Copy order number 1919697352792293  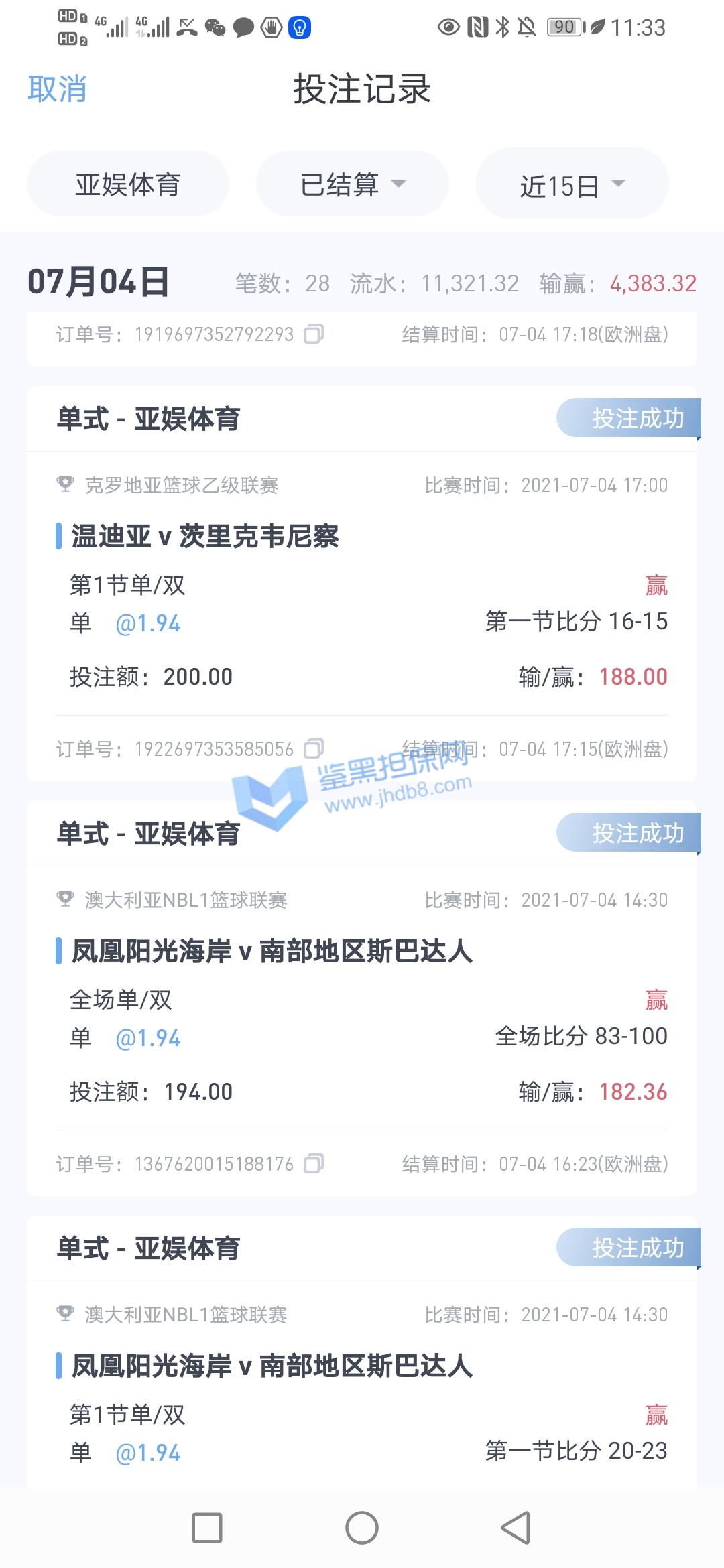point(314,334)
